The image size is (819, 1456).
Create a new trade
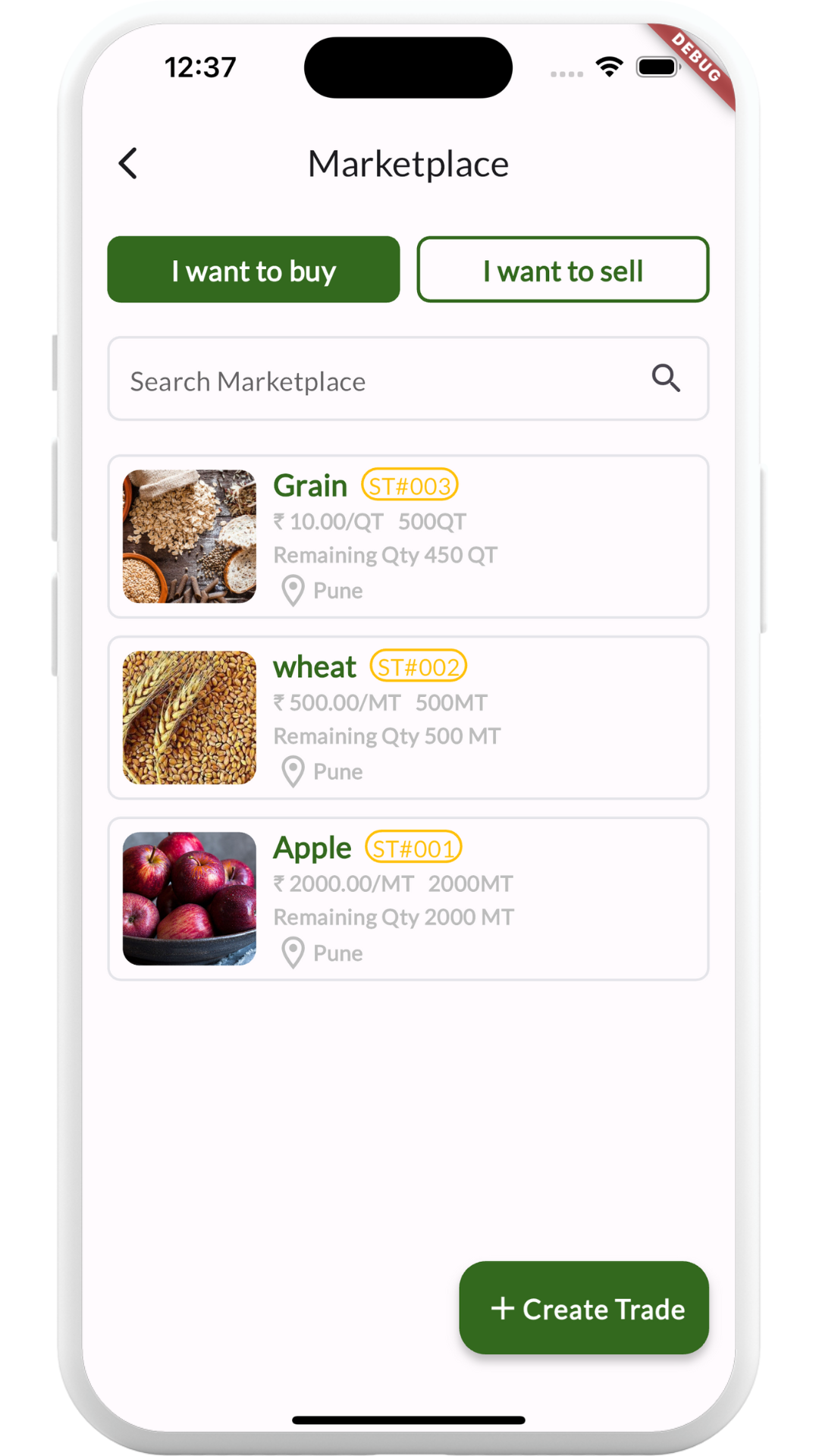pos(584,1308)
